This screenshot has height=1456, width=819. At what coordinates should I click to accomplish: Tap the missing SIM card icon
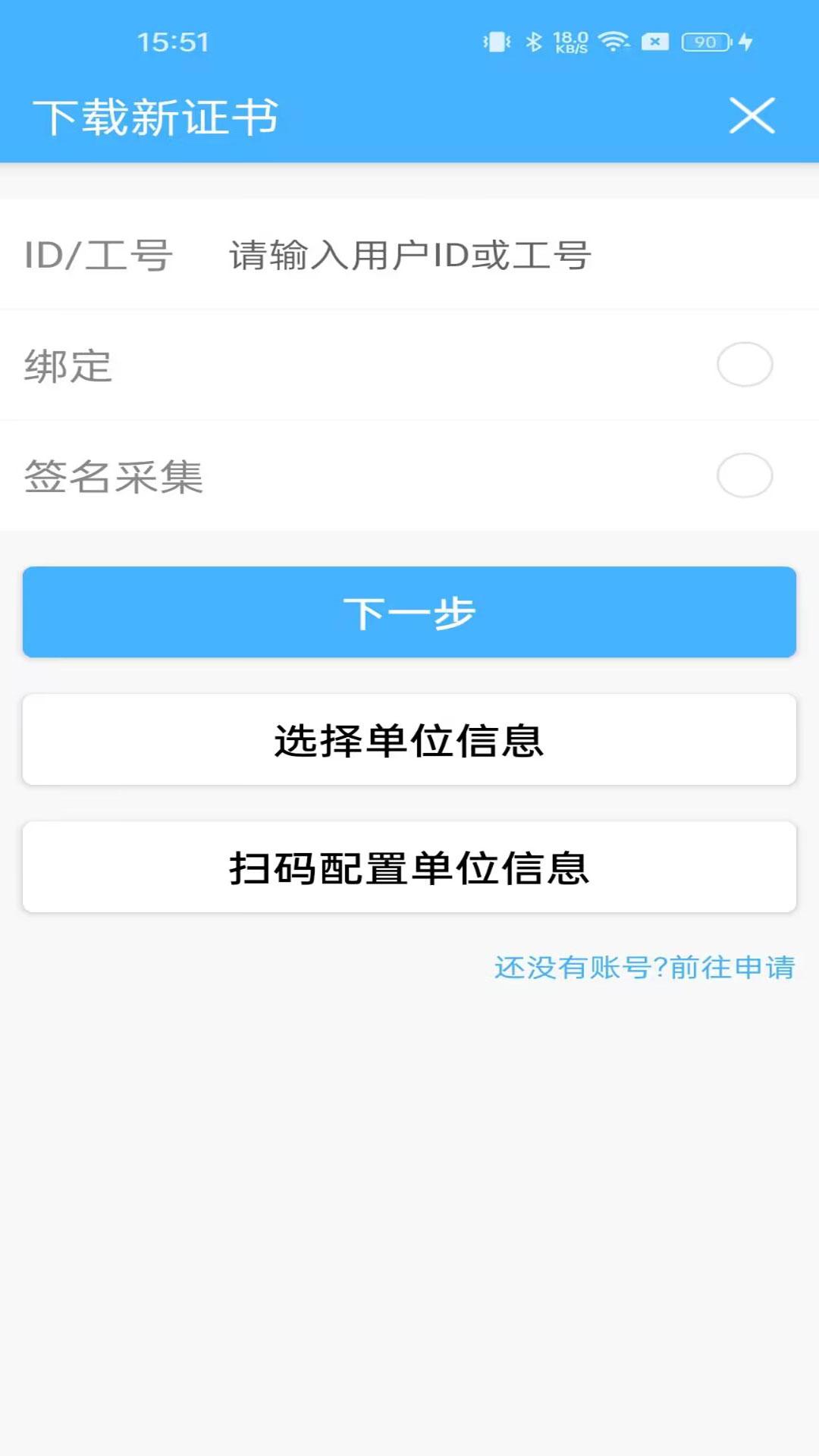(654, 42)
